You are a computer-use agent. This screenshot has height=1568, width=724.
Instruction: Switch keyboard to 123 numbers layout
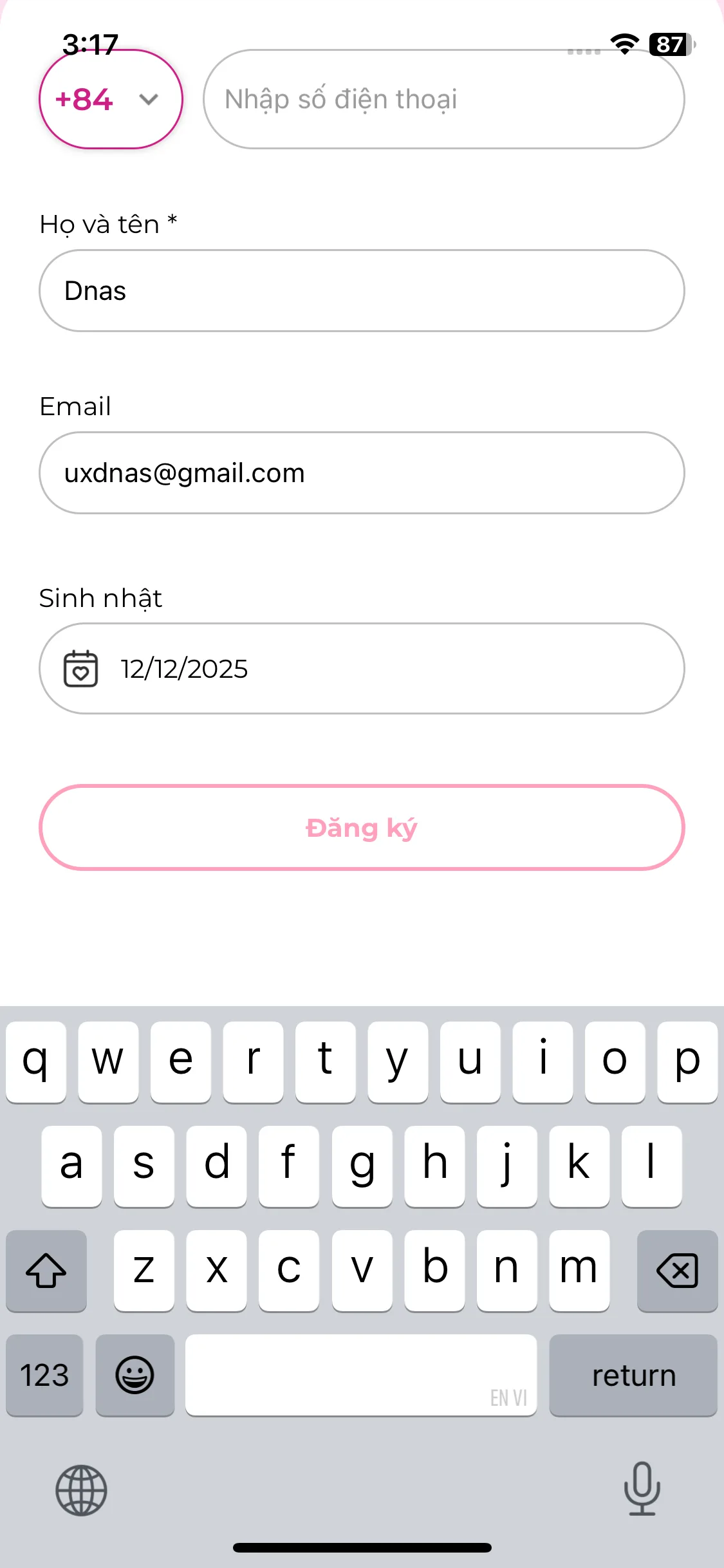44,1376
